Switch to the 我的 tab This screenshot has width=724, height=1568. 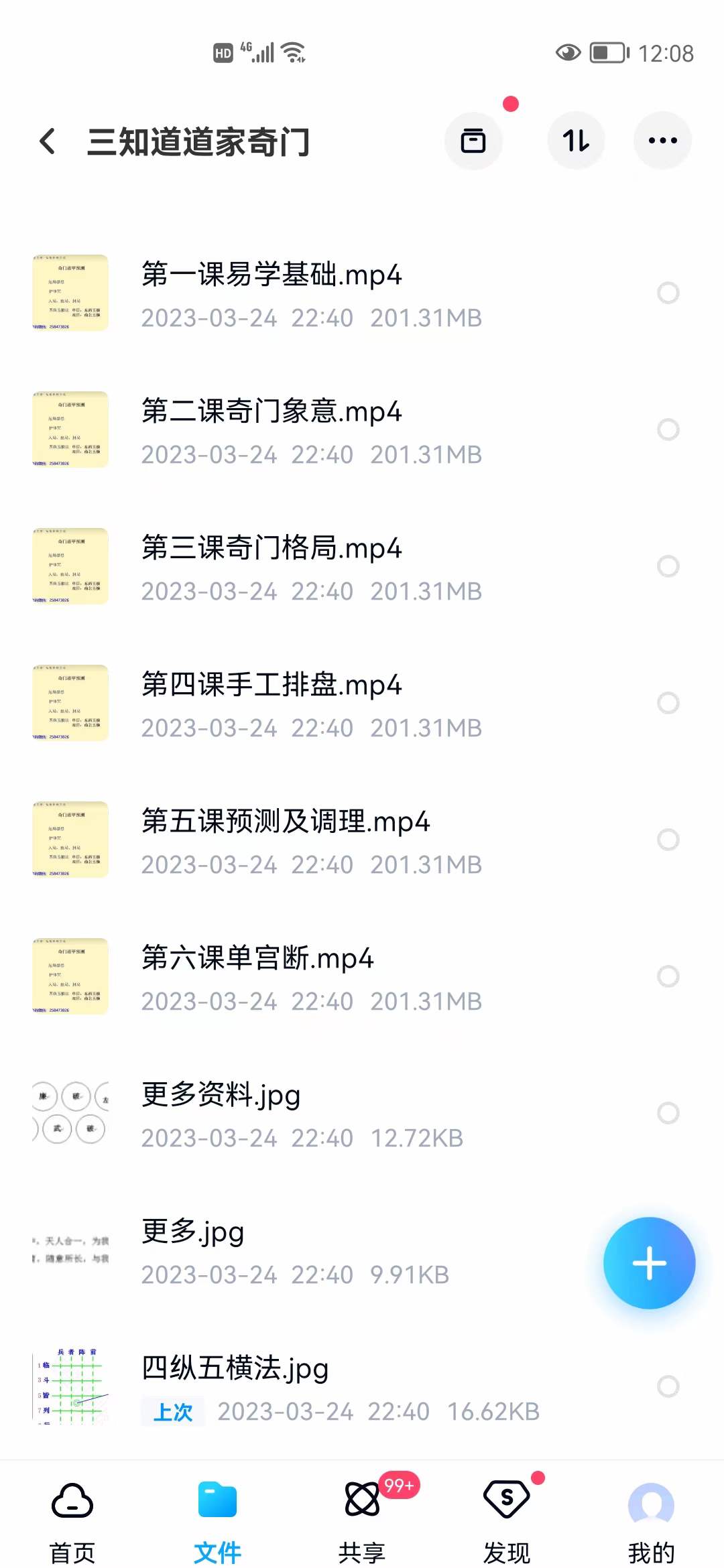point(651,1521)
